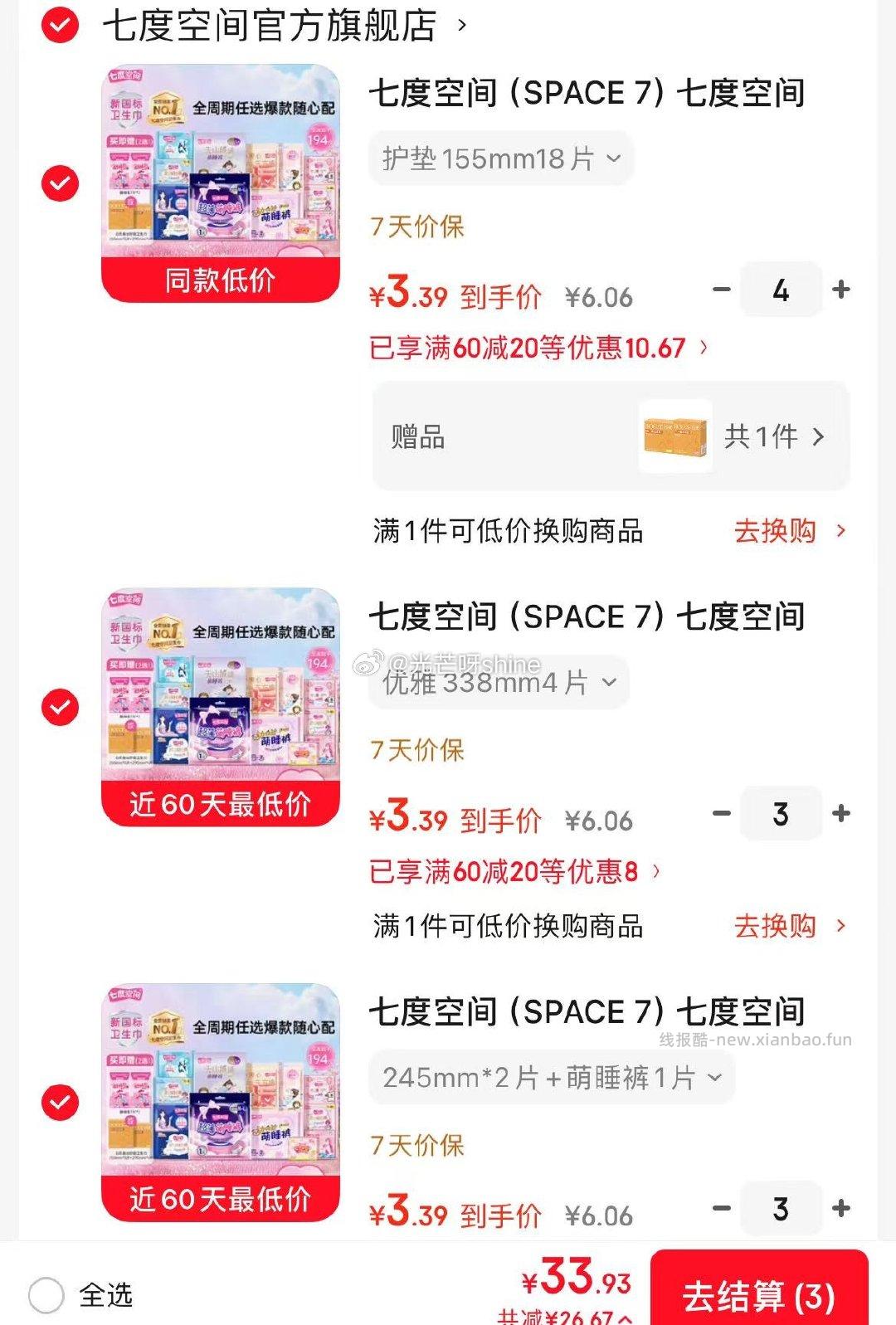
Task: Open the 护垫 155mm18片 spec dropdown
Action: tap(500, 158)
